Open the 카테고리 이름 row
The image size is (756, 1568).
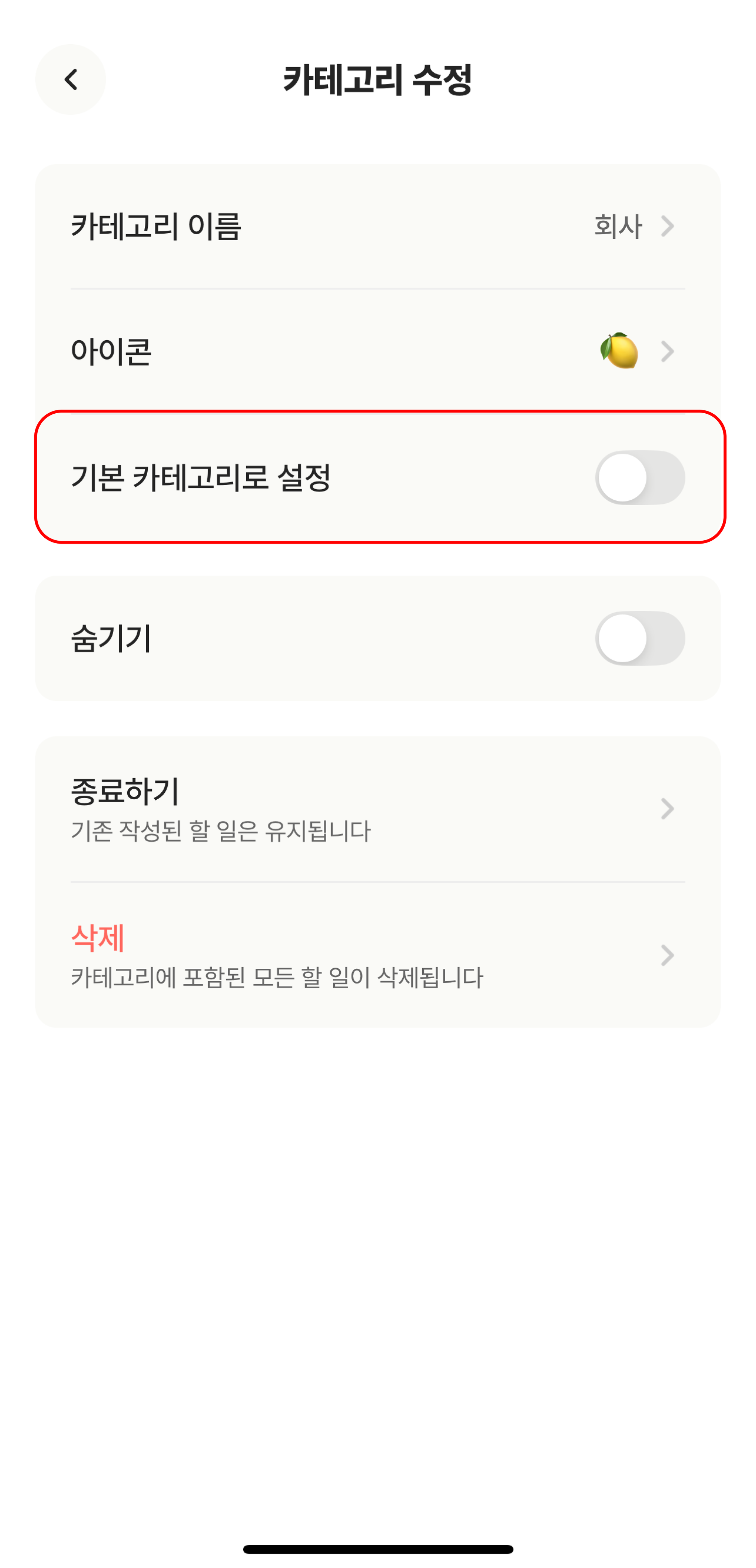point(377,227)
